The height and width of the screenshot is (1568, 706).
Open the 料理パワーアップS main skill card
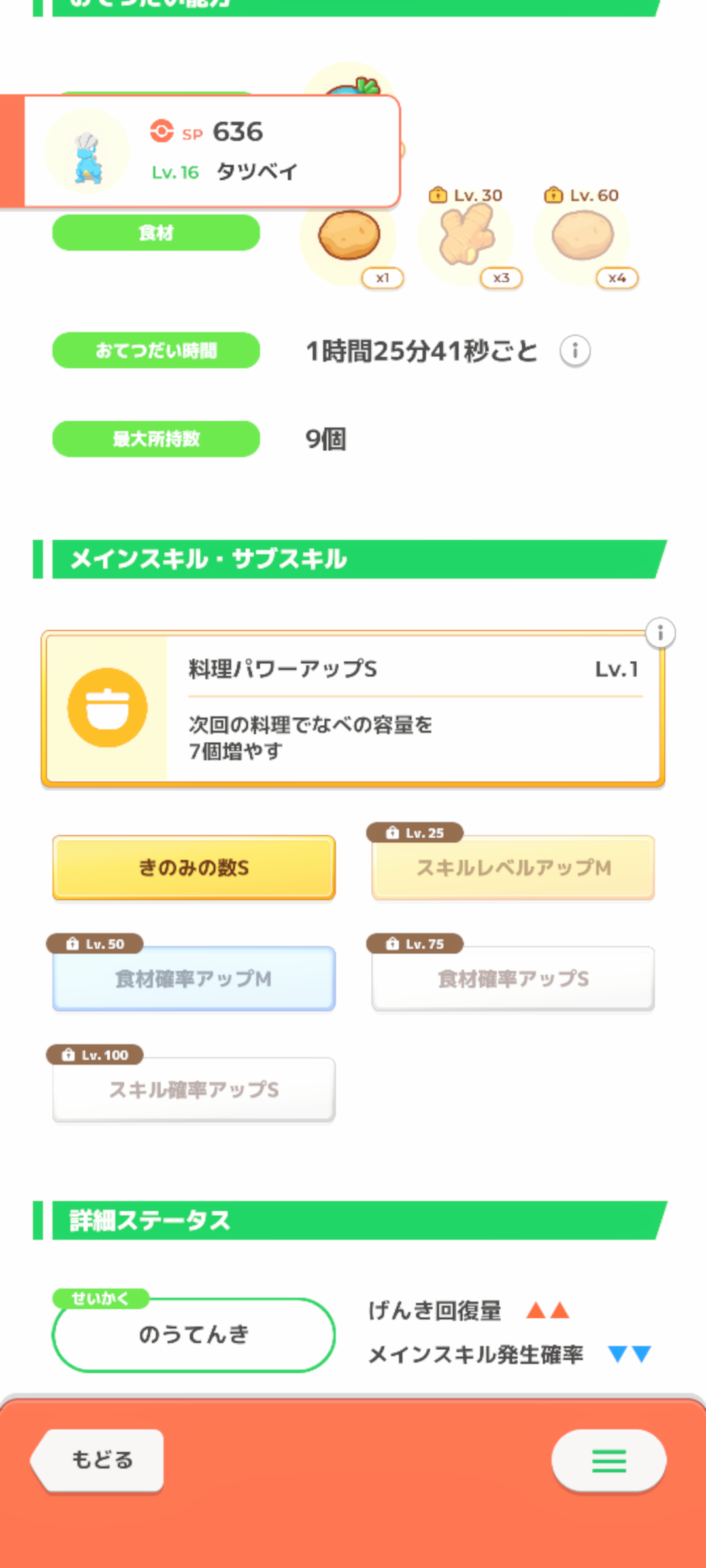click(353, 708)
